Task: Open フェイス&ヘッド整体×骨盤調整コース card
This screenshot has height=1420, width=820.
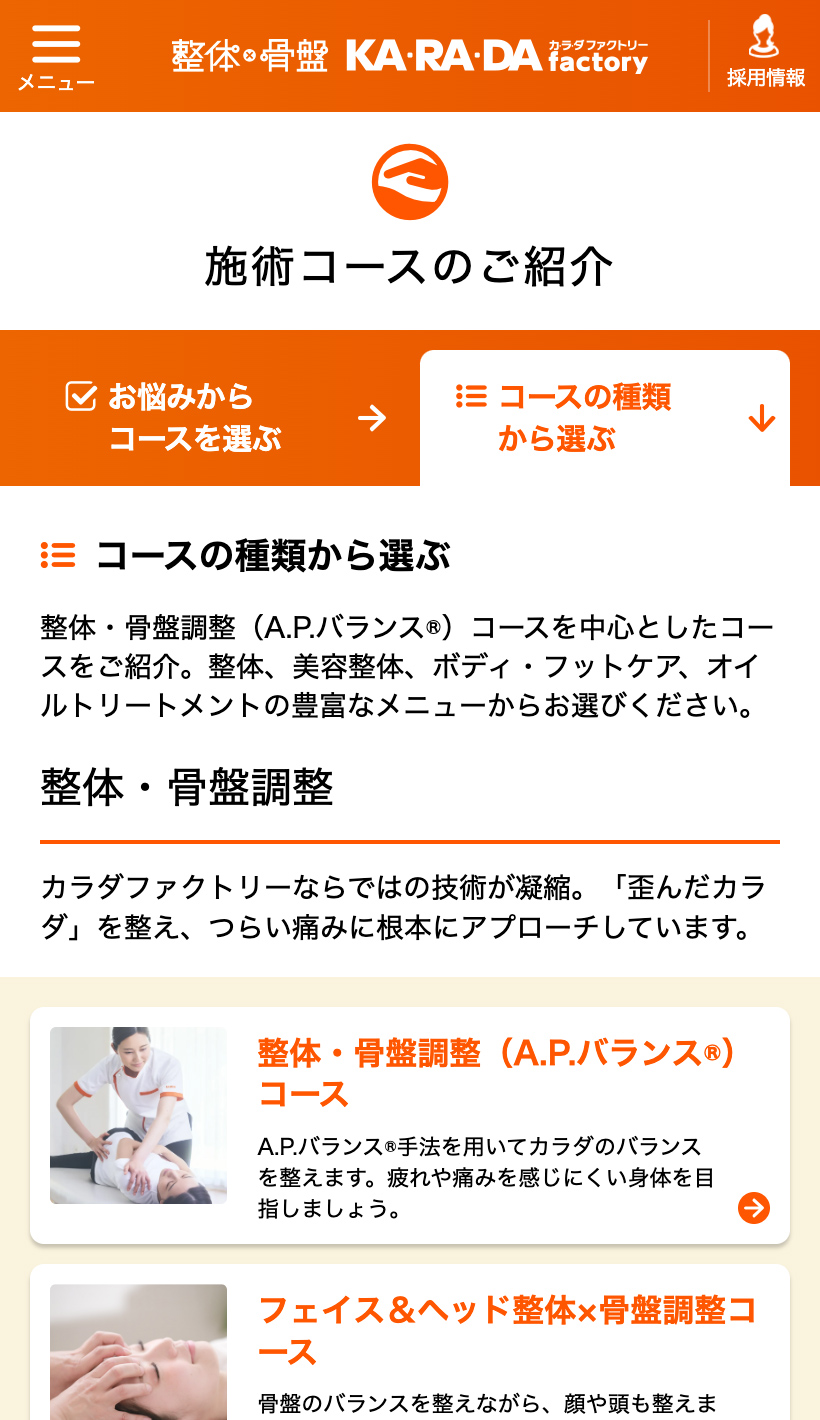Action: tap(410, 1345)
